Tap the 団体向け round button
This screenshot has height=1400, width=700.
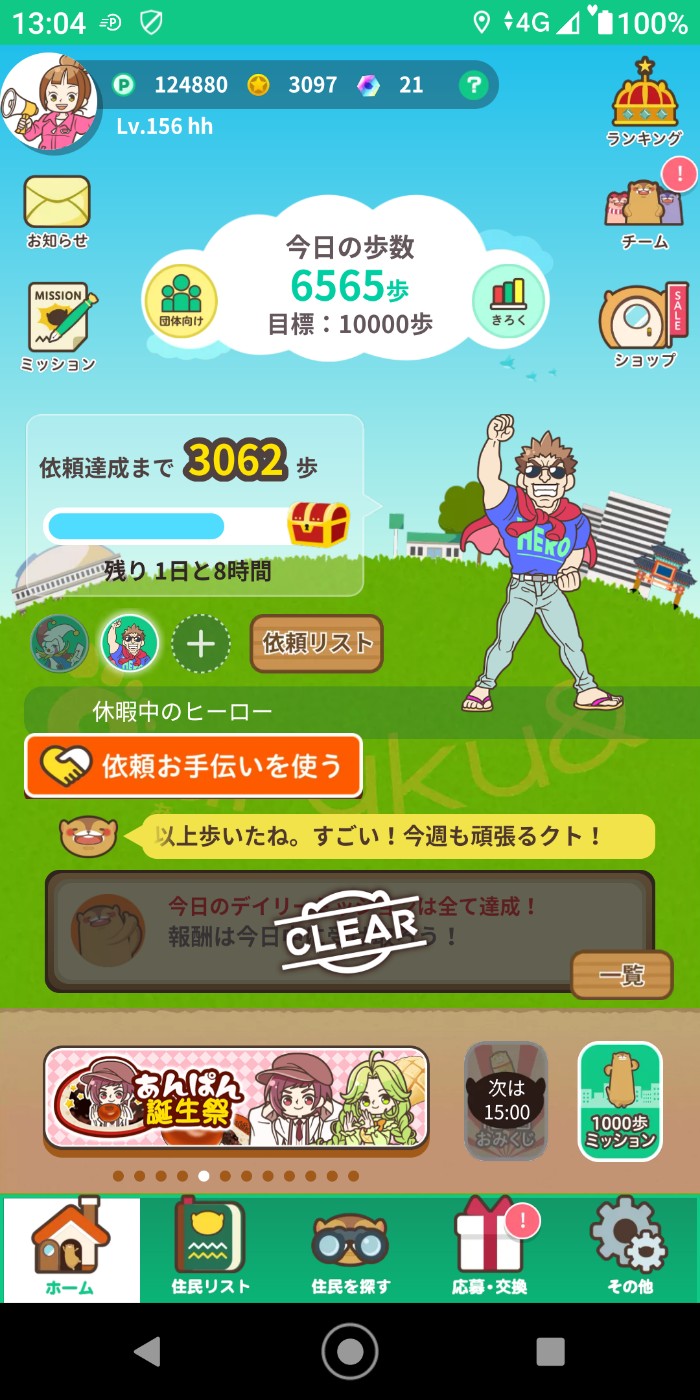(181, 300)
